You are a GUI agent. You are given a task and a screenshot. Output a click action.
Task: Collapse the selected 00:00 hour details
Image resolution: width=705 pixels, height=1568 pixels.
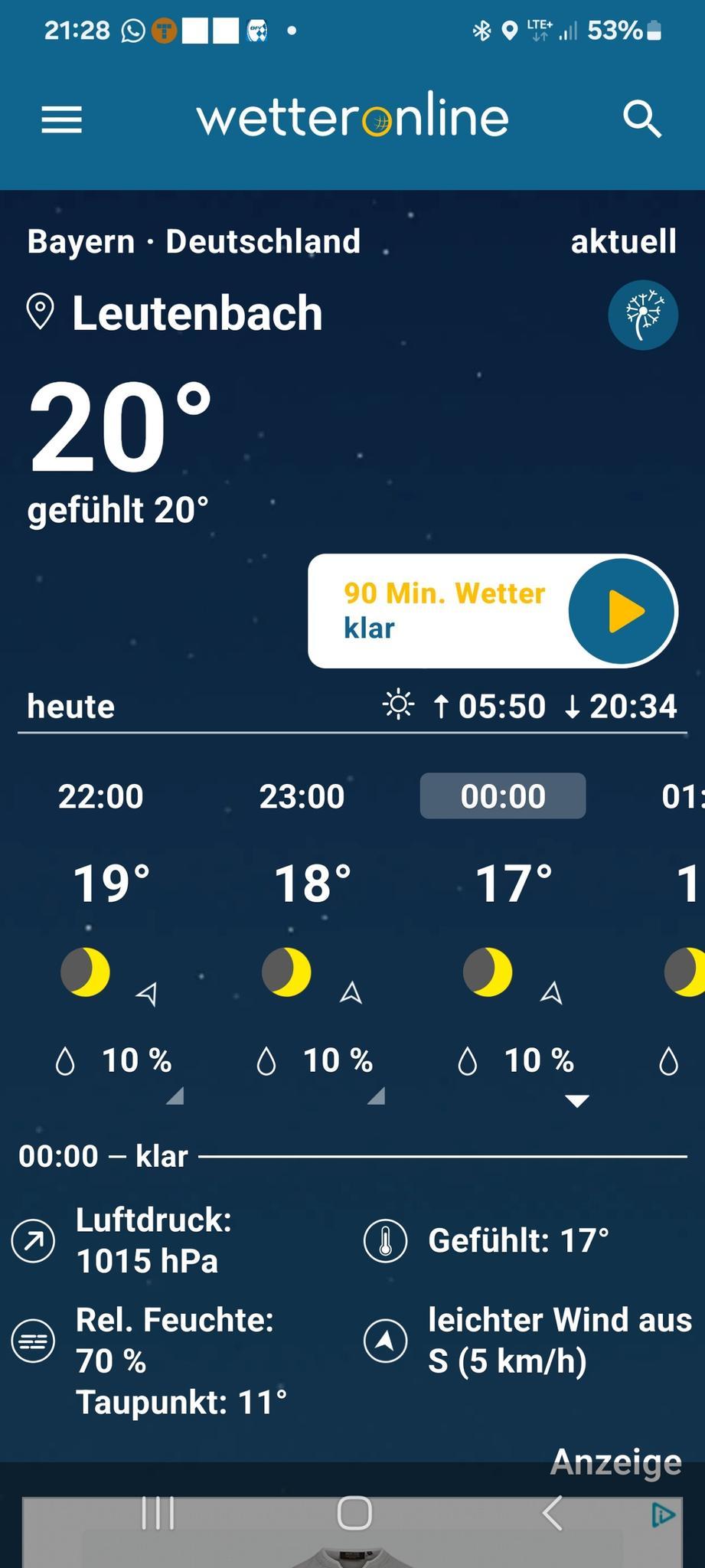(x=576, y=1101)
